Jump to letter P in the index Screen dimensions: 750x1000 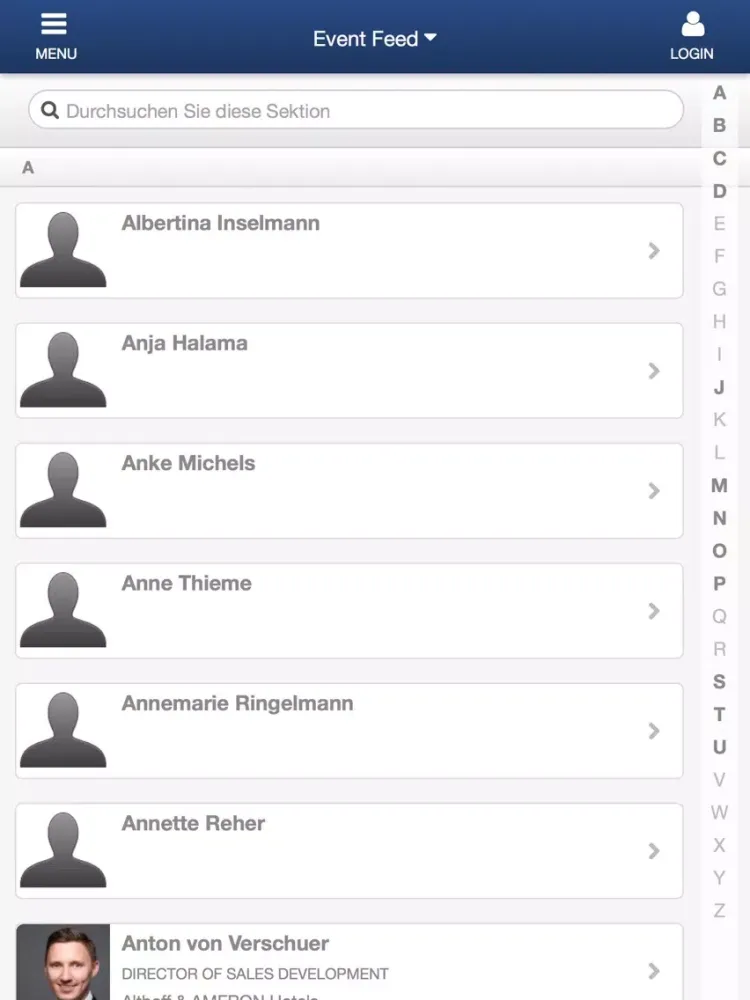(x=719, y=584)
